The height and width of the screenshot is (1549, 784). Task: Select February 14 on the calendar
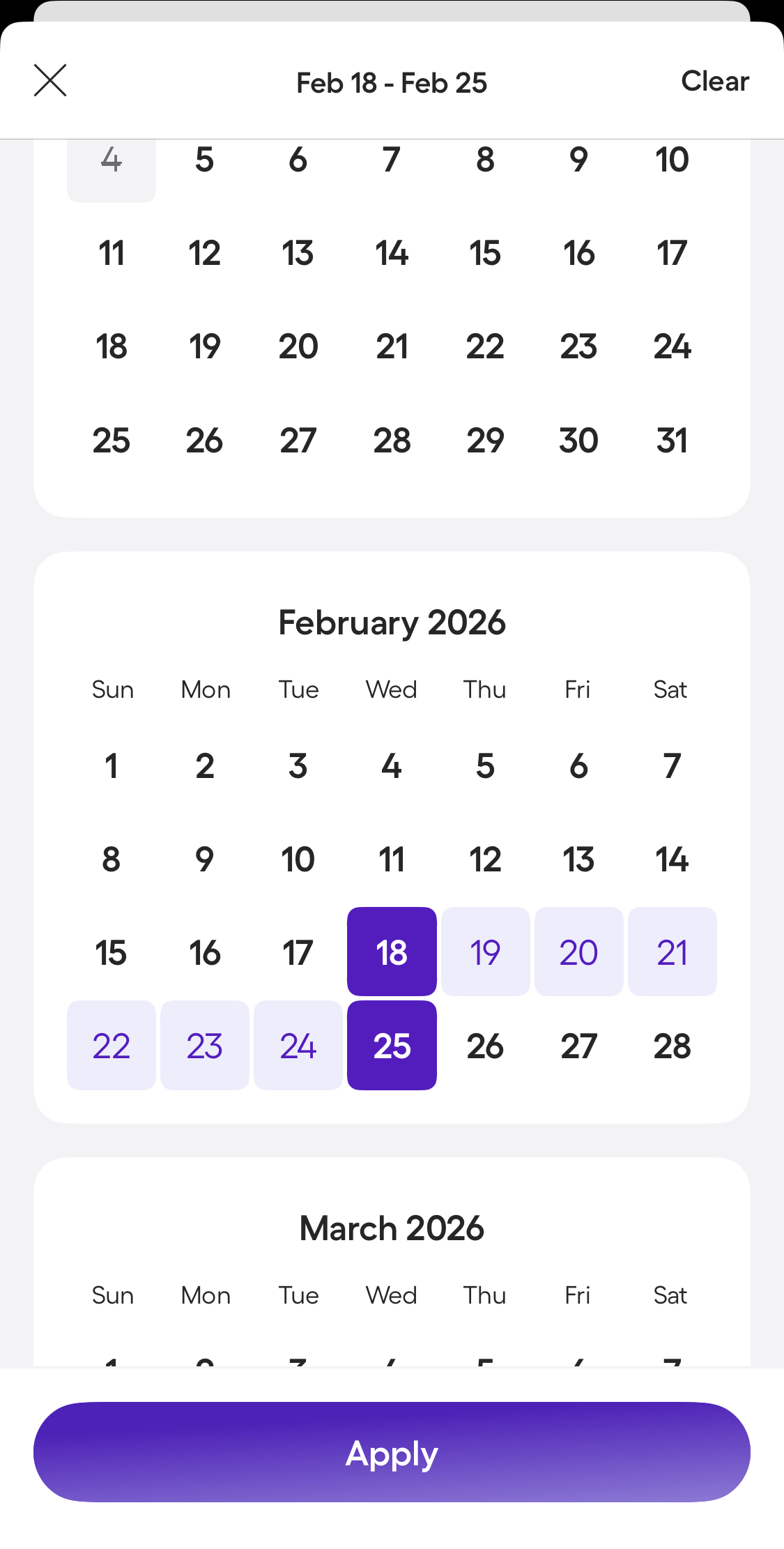671,859
